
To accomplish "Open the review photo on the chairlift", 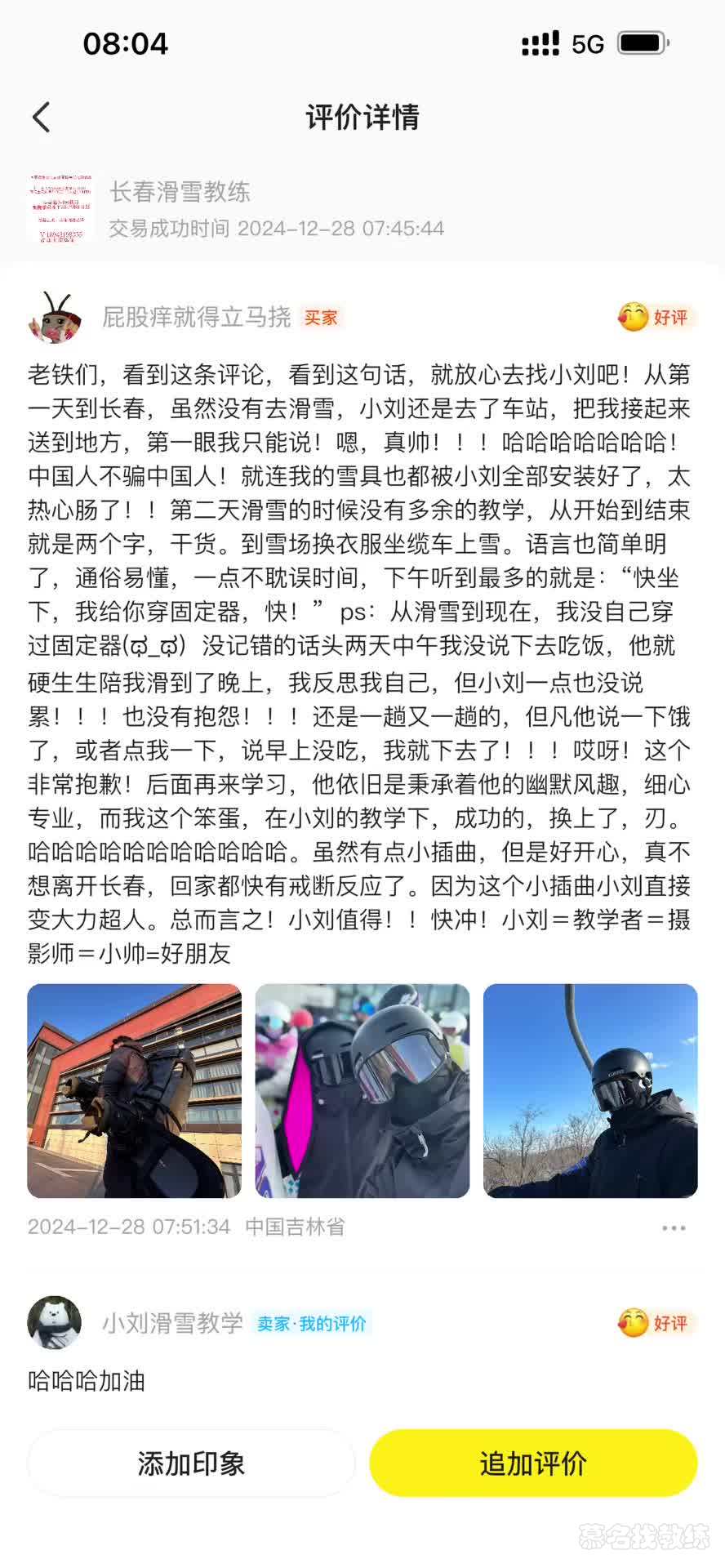I will click(590, 1090).
